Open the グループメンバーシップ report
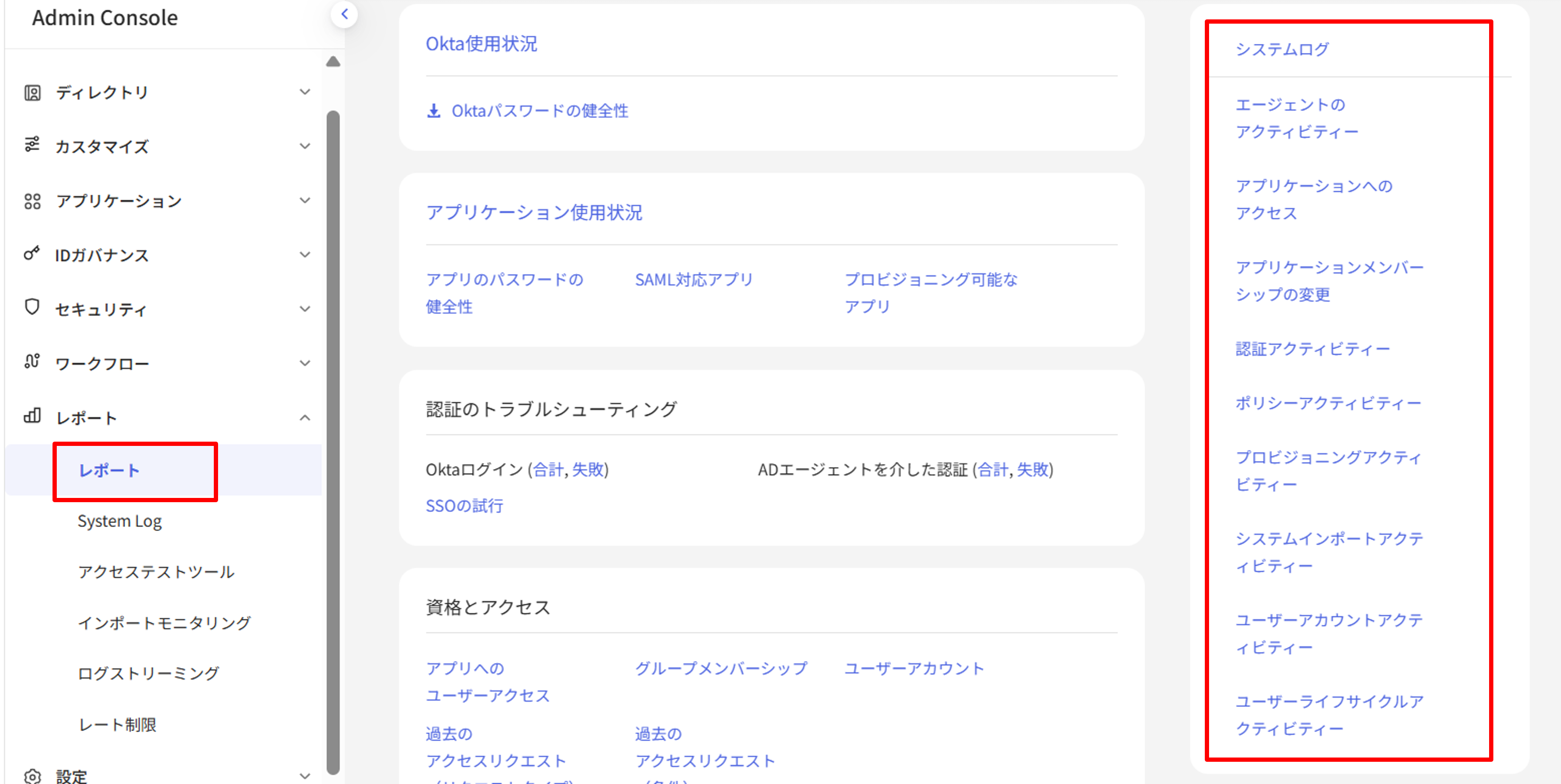This screenshot has height=784, width=1561. pos(721,668)
